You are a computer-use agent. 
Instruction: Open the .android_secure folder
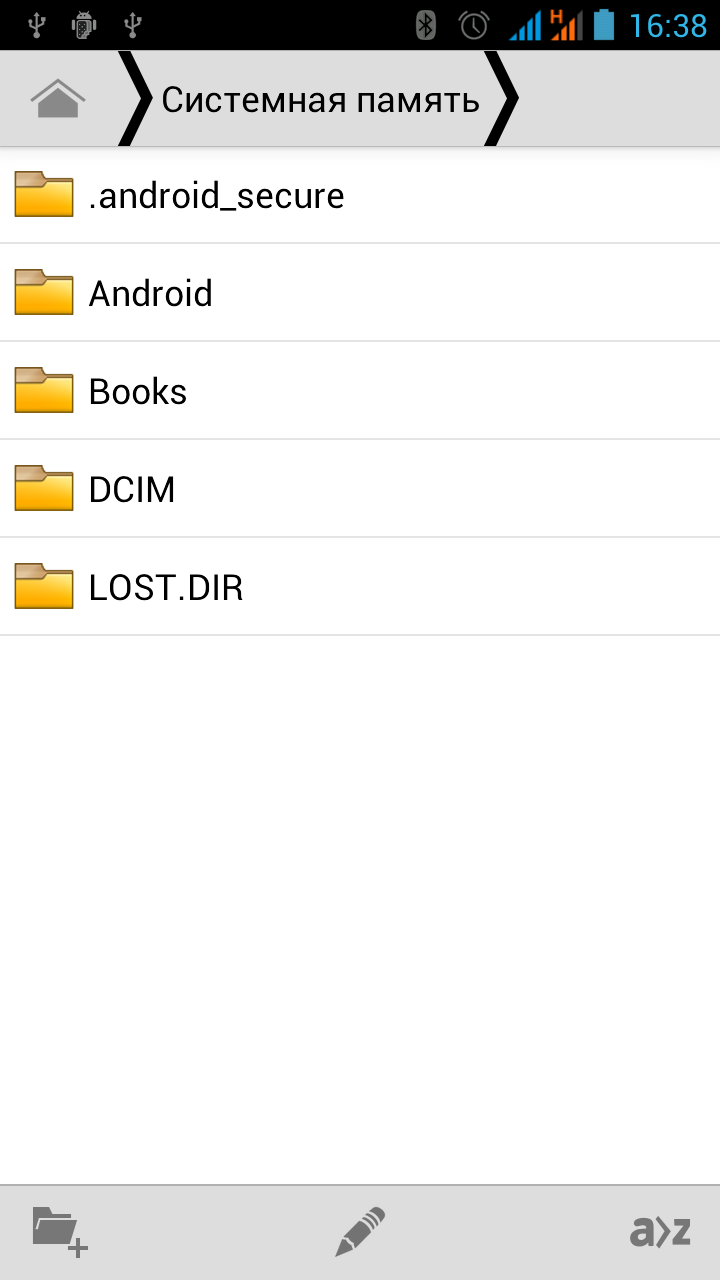(216, 196)
